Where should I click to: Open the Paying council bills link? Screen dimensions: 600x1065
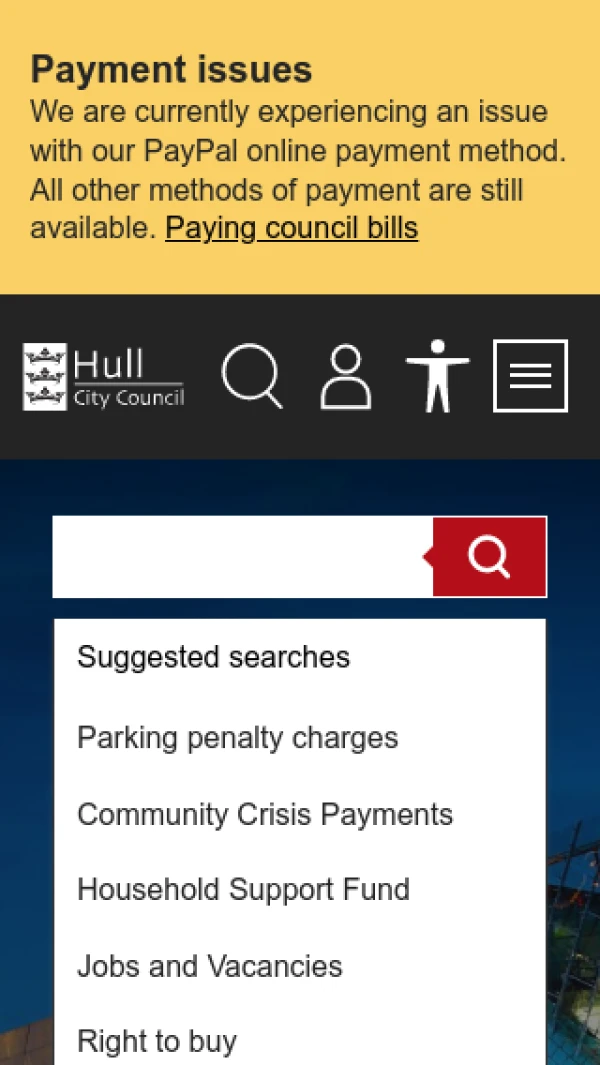point(291,228)
